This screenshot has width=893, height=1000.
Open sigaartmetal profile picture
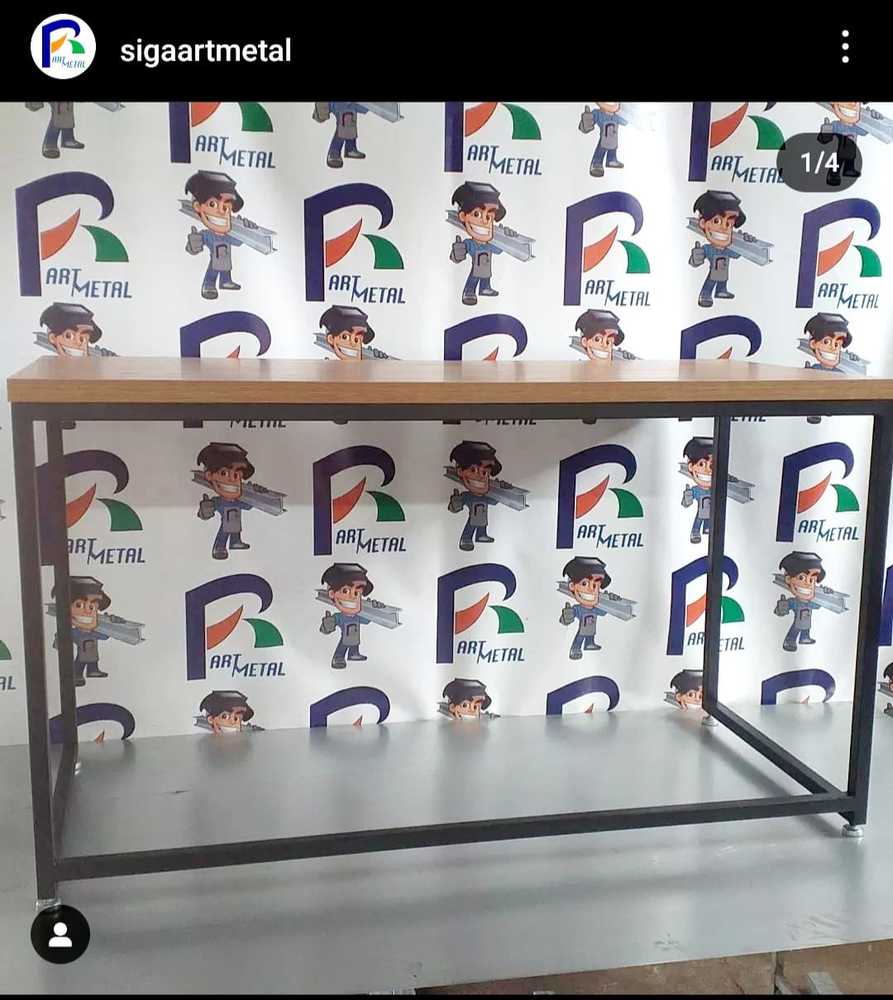click(63, 47)
